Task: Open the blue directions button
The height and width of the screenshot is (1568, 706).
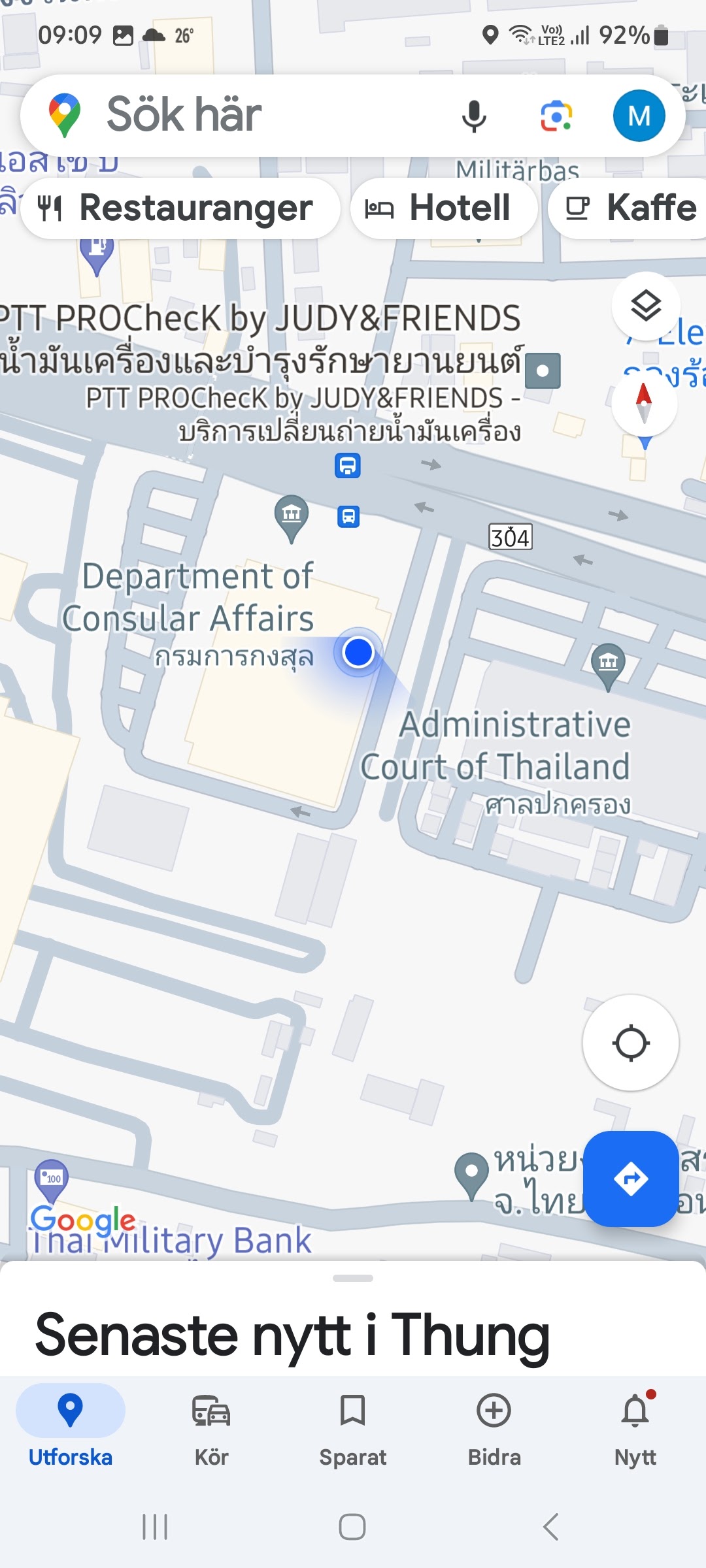Action: tap(630, 1179)
